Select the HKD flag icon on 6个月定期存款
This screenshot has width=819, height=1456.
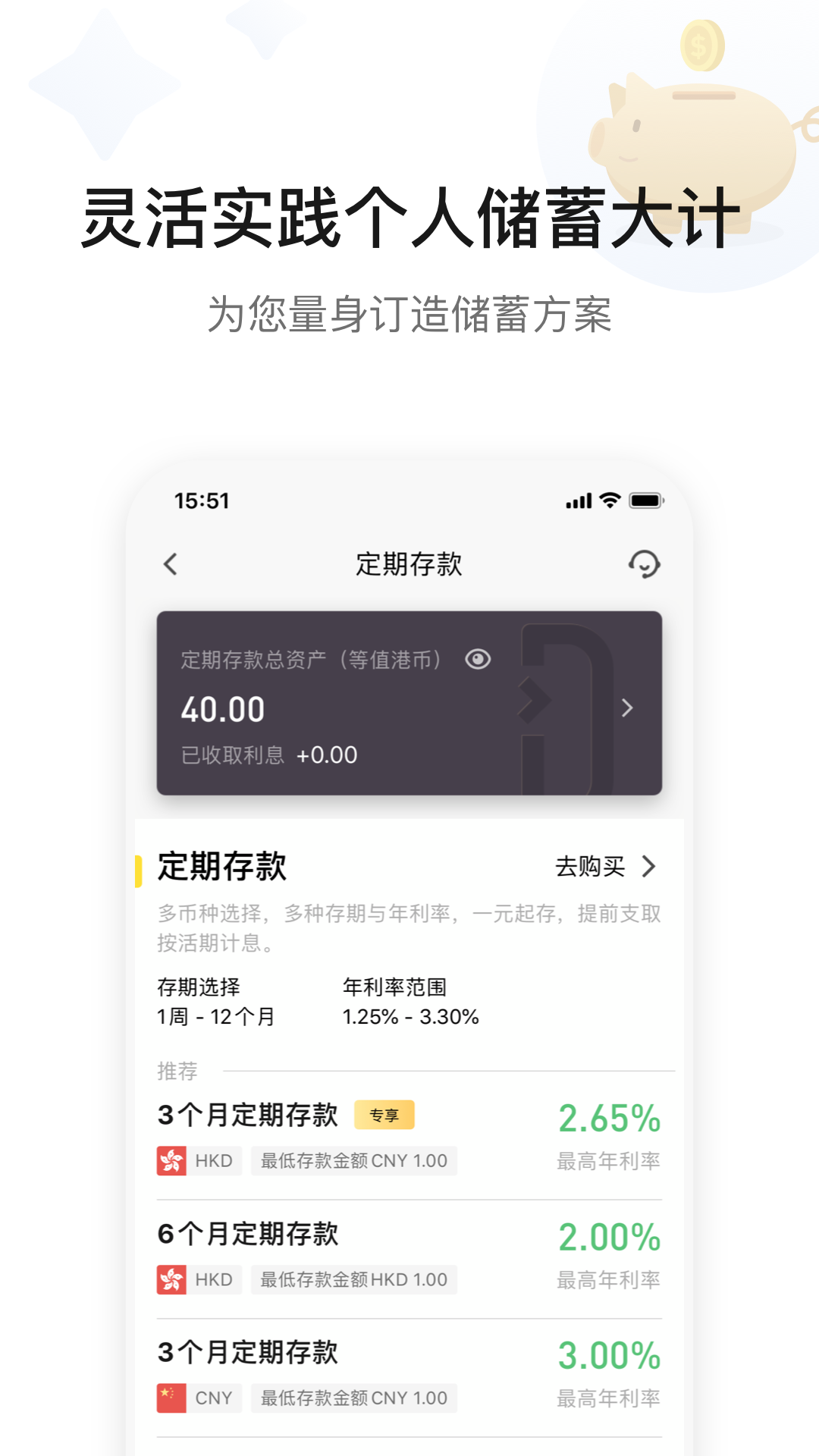(171, 1279)
